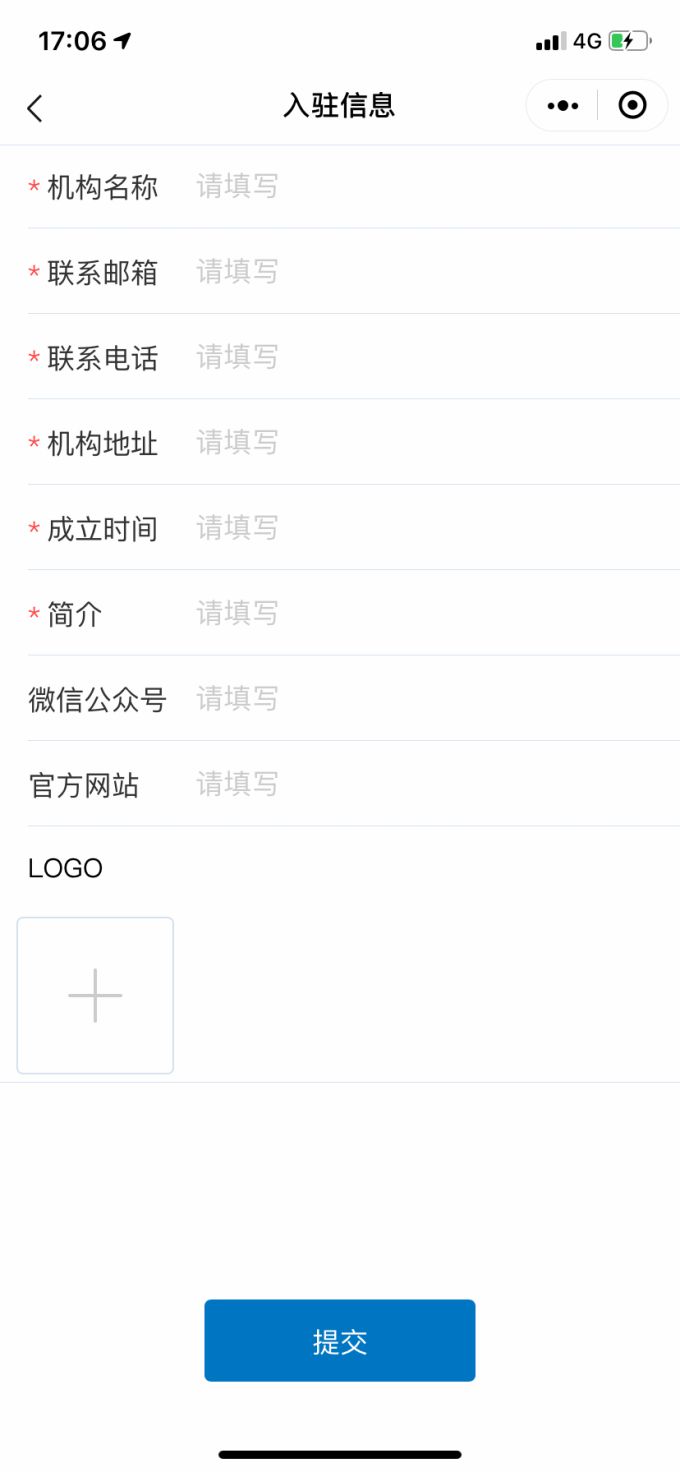Submit the form with 提交
Image resolution: width=680 pixels, height=1472 pixels.
pos(340,1341)
